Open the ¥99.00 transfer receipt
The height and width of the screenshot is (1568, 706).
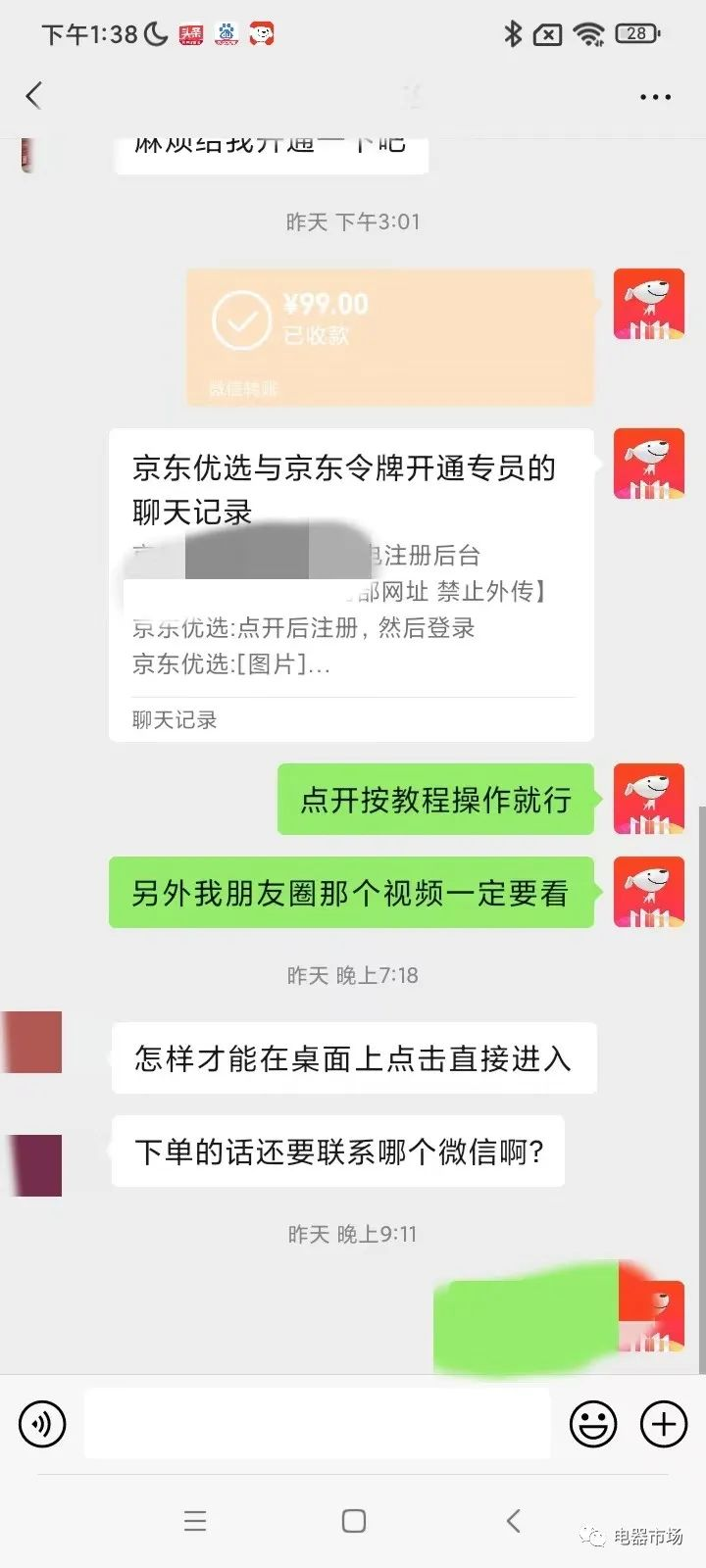[389, 336]
